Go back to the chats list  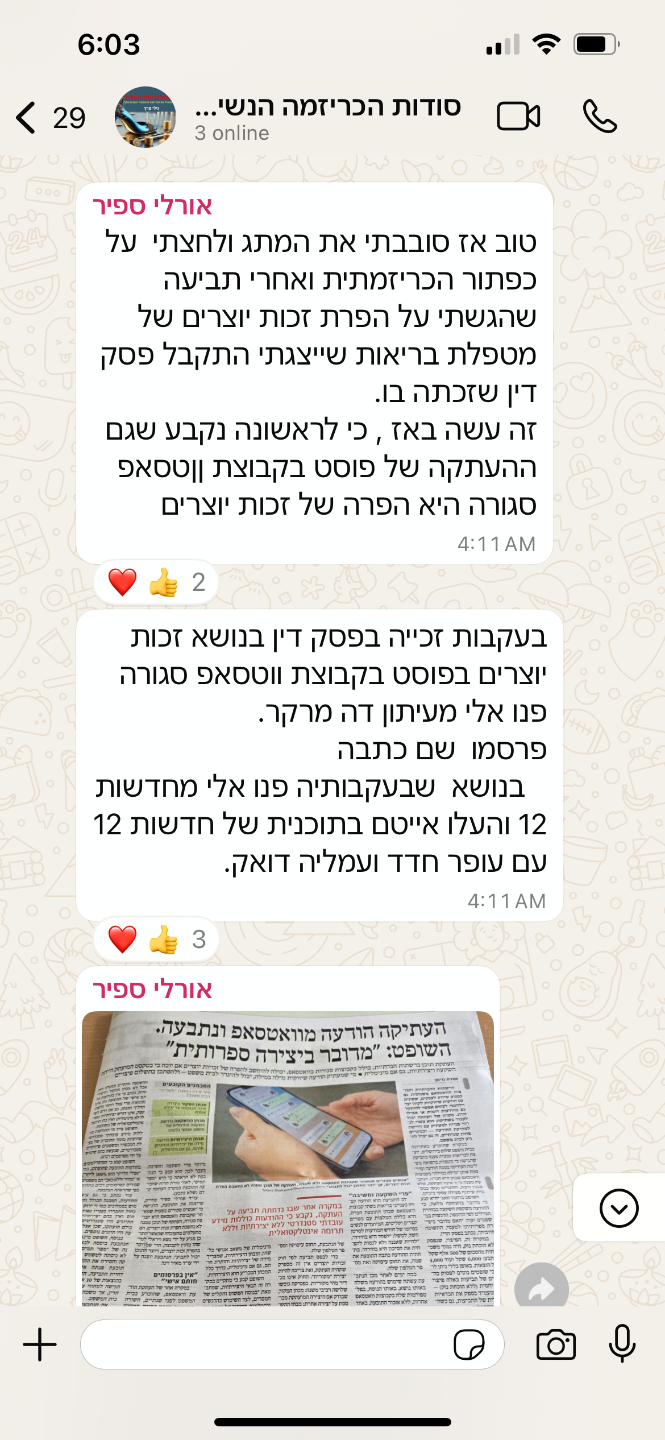tap(28, 118)
